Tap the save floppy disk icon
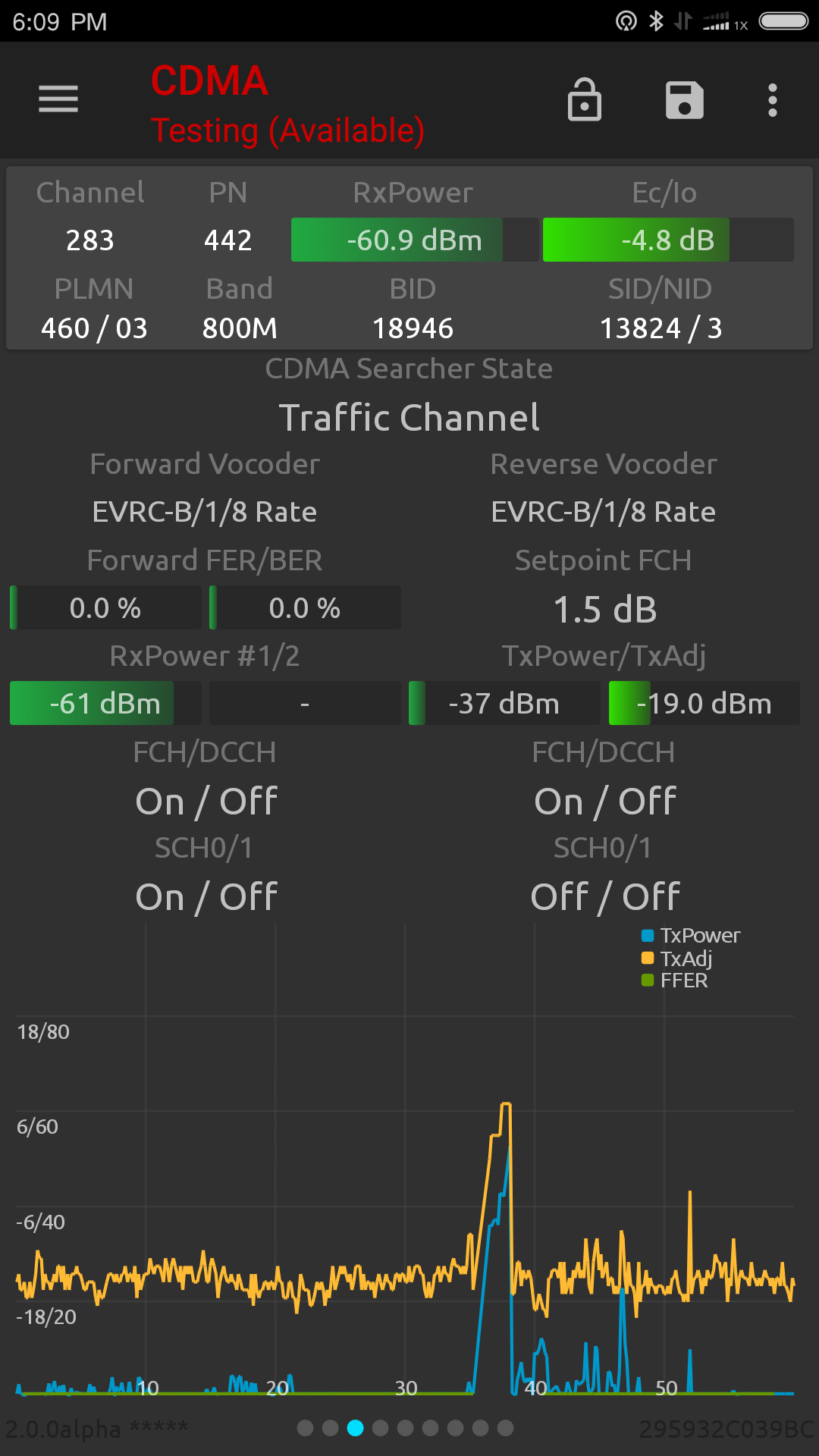Viewport: 819px width, 1456px height. [685, 100]
